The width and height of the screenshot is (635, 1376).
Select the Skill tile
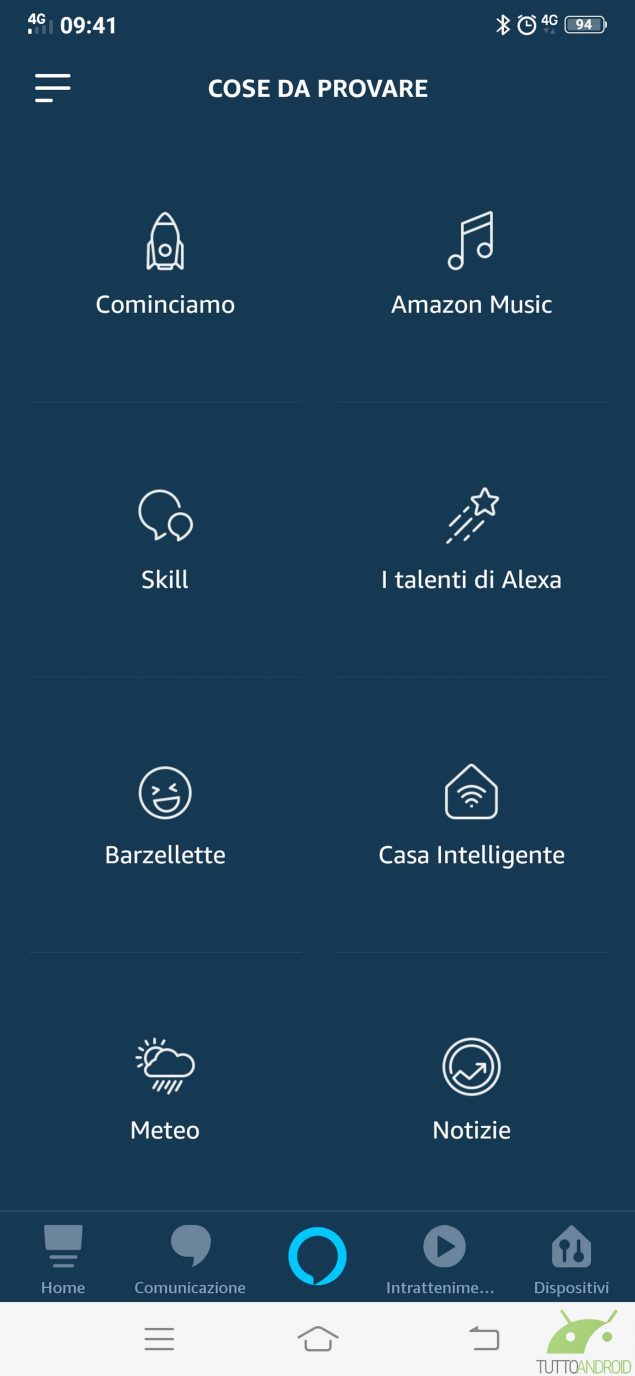coord(165,540)
